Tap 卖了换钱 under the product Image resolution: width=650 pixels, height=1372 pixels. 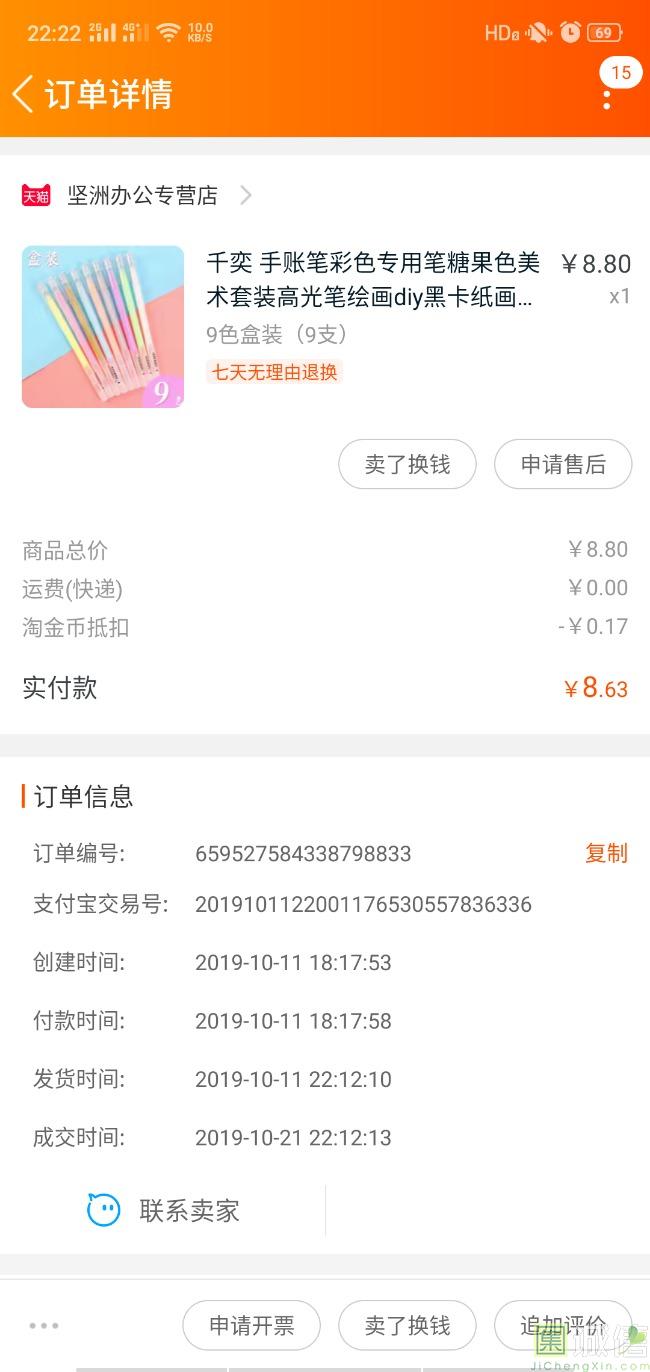point(407,464)
